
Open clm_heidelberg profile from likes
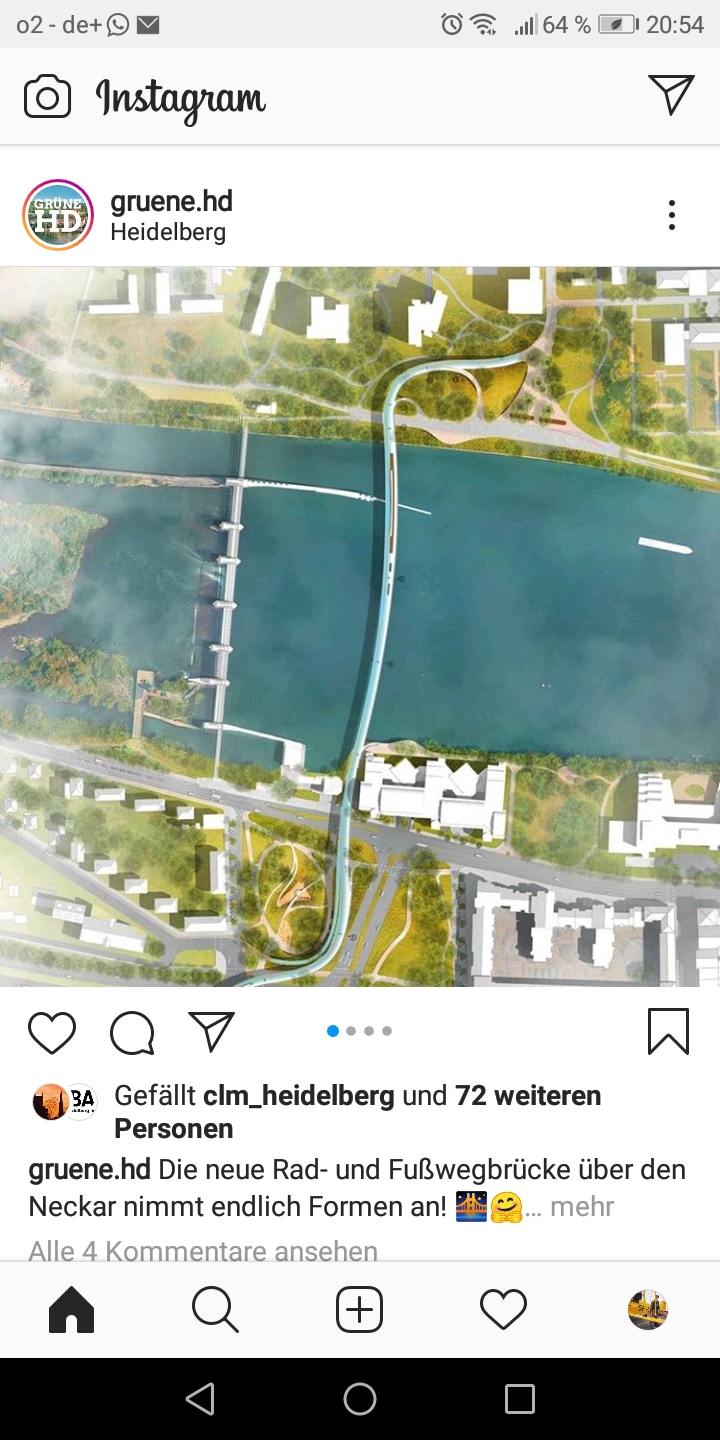(x=298, y=1096)
